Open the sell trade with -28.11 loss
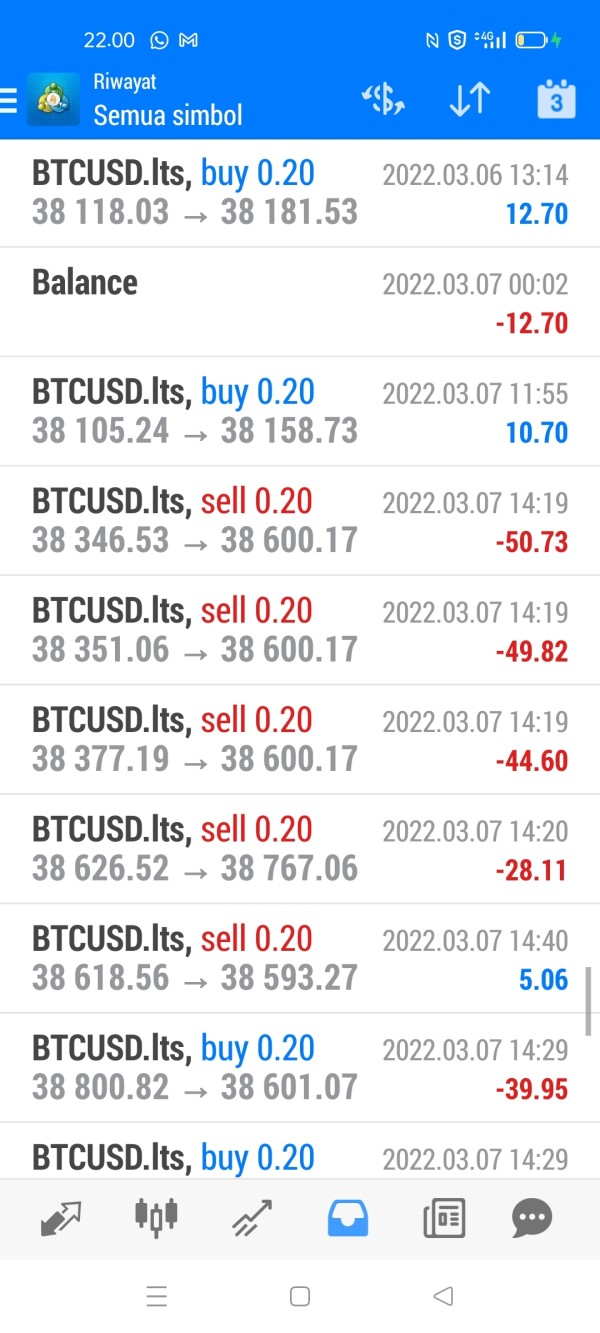The height and width of the screenshot is (1333, 600). pos(300,849)
